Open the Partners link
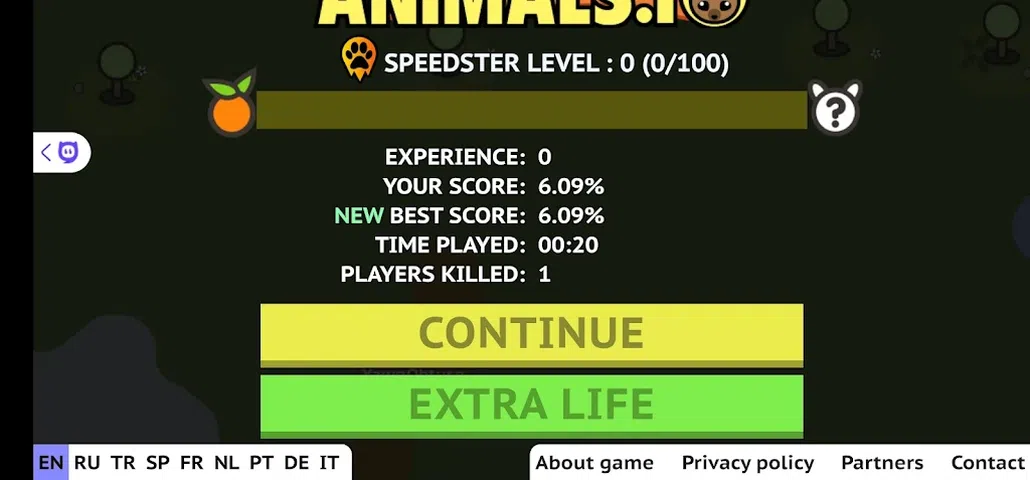 882,463
